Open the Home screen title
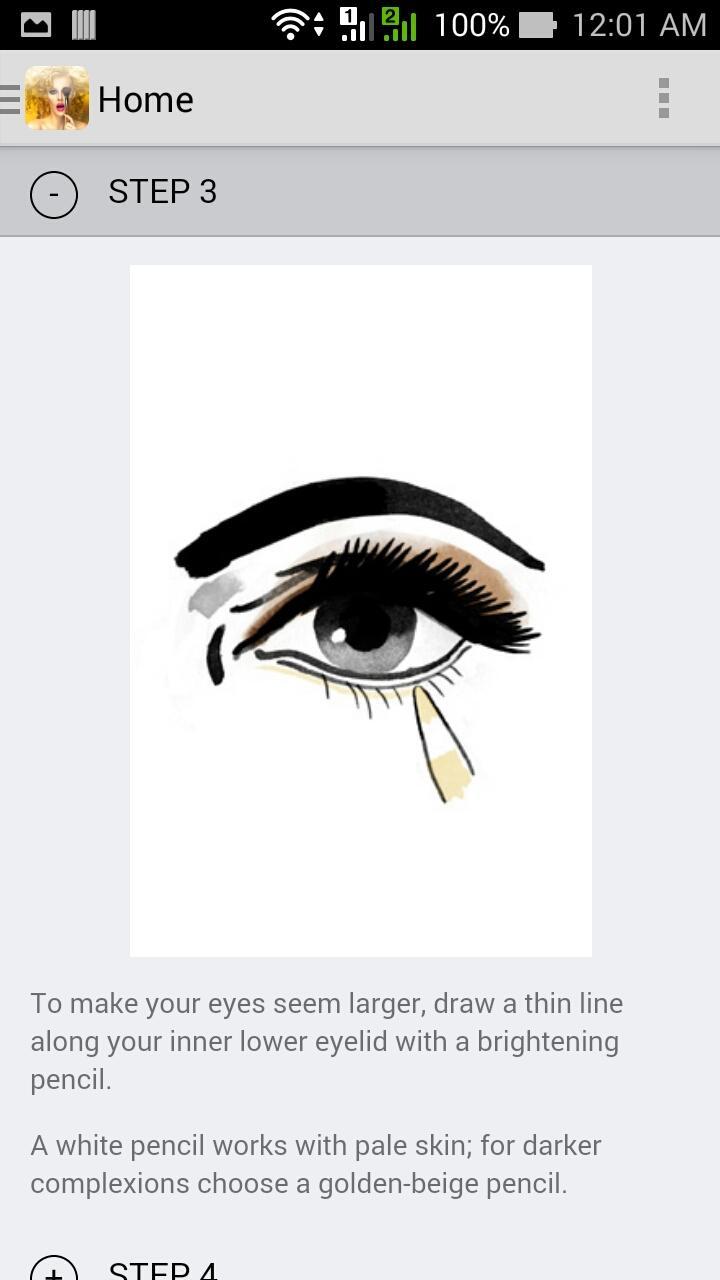 145,98
